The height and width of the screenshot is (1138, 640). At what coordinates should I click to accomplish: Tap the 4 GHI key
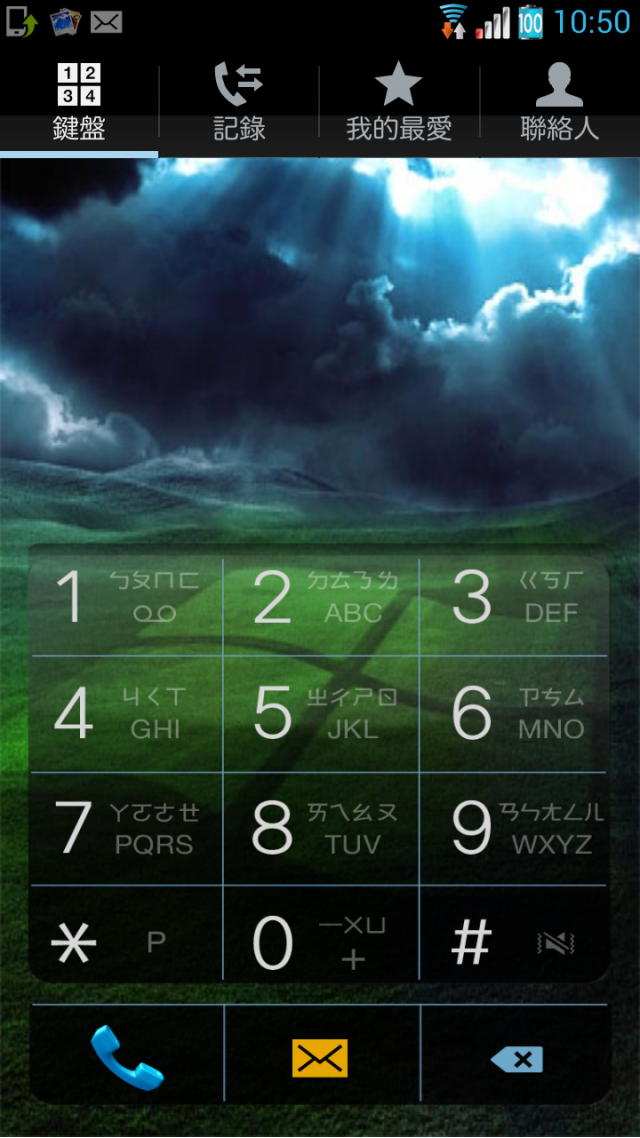click(x=126, y=713)
